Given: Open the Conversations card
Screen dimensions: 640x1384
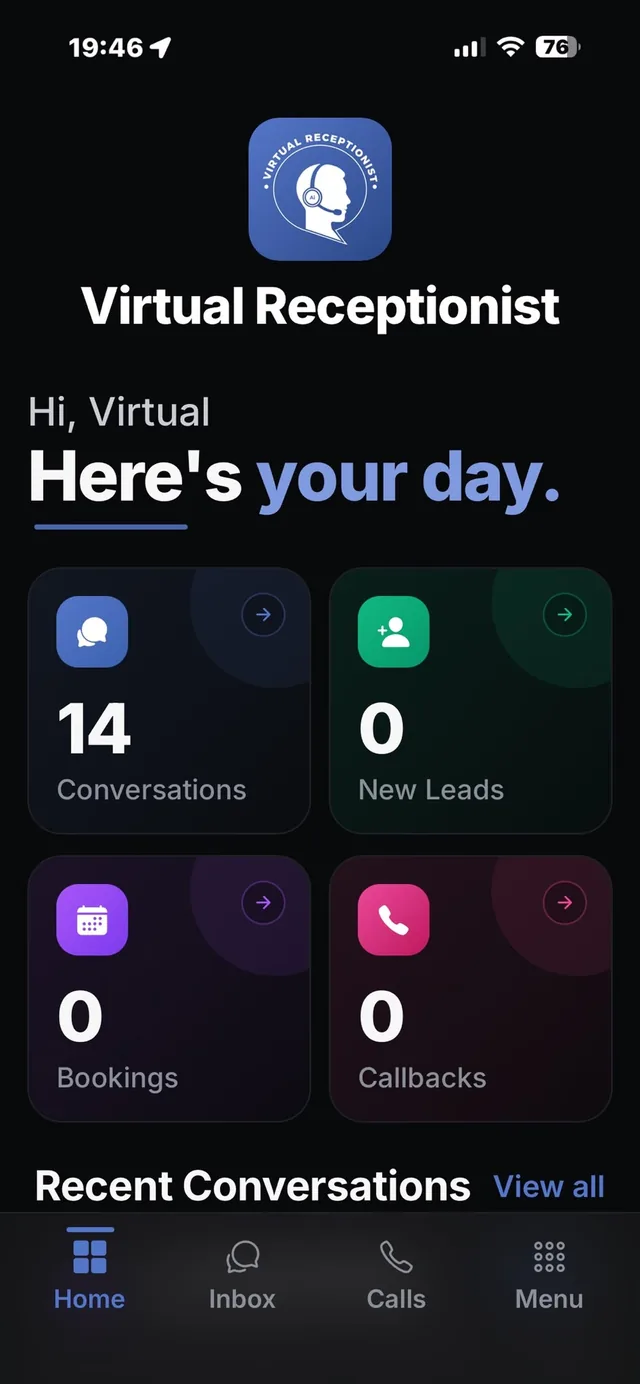Looking at the screenshot, I should pos(169,700).
